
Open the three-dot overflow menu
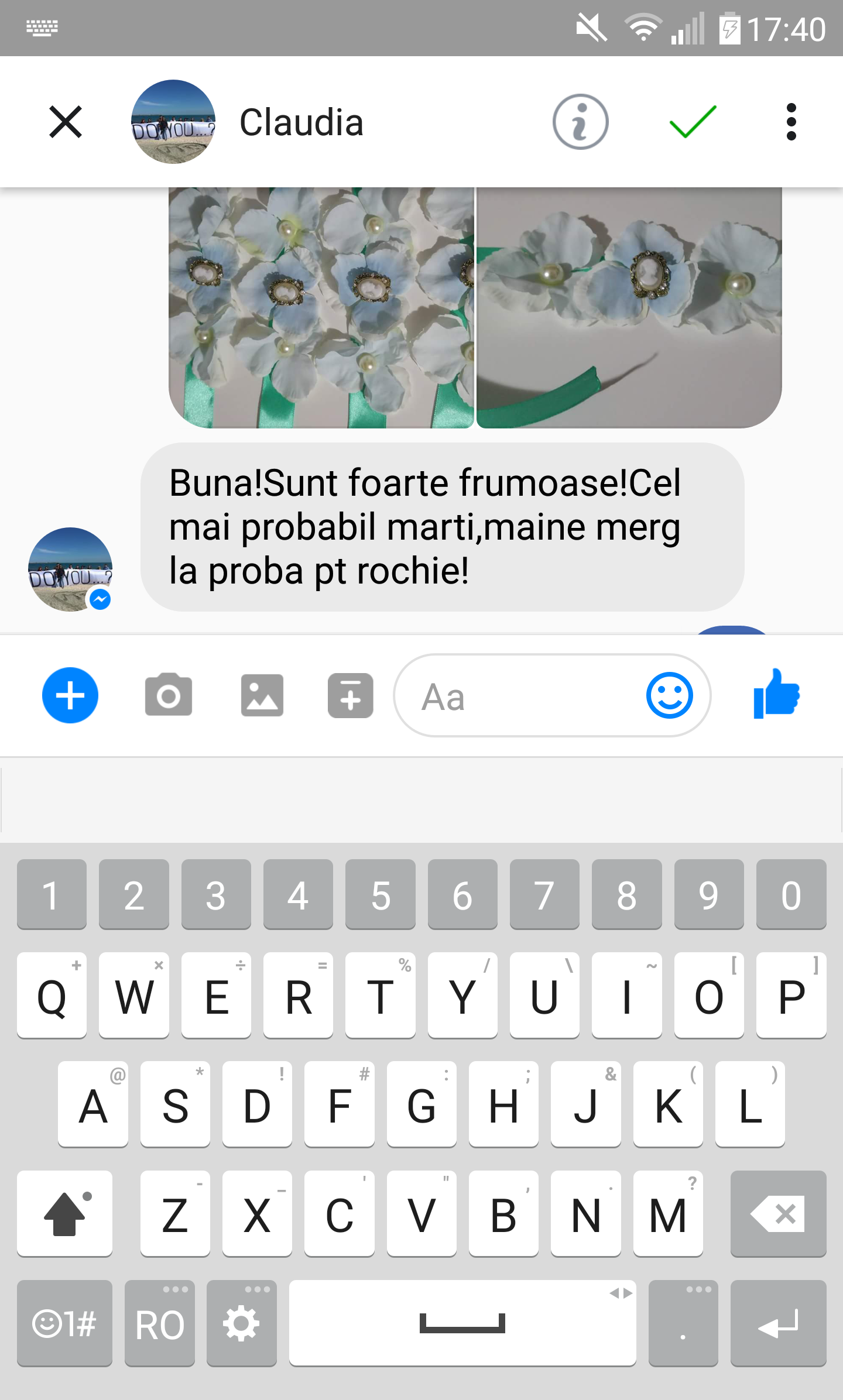click(x=791, y=122)
